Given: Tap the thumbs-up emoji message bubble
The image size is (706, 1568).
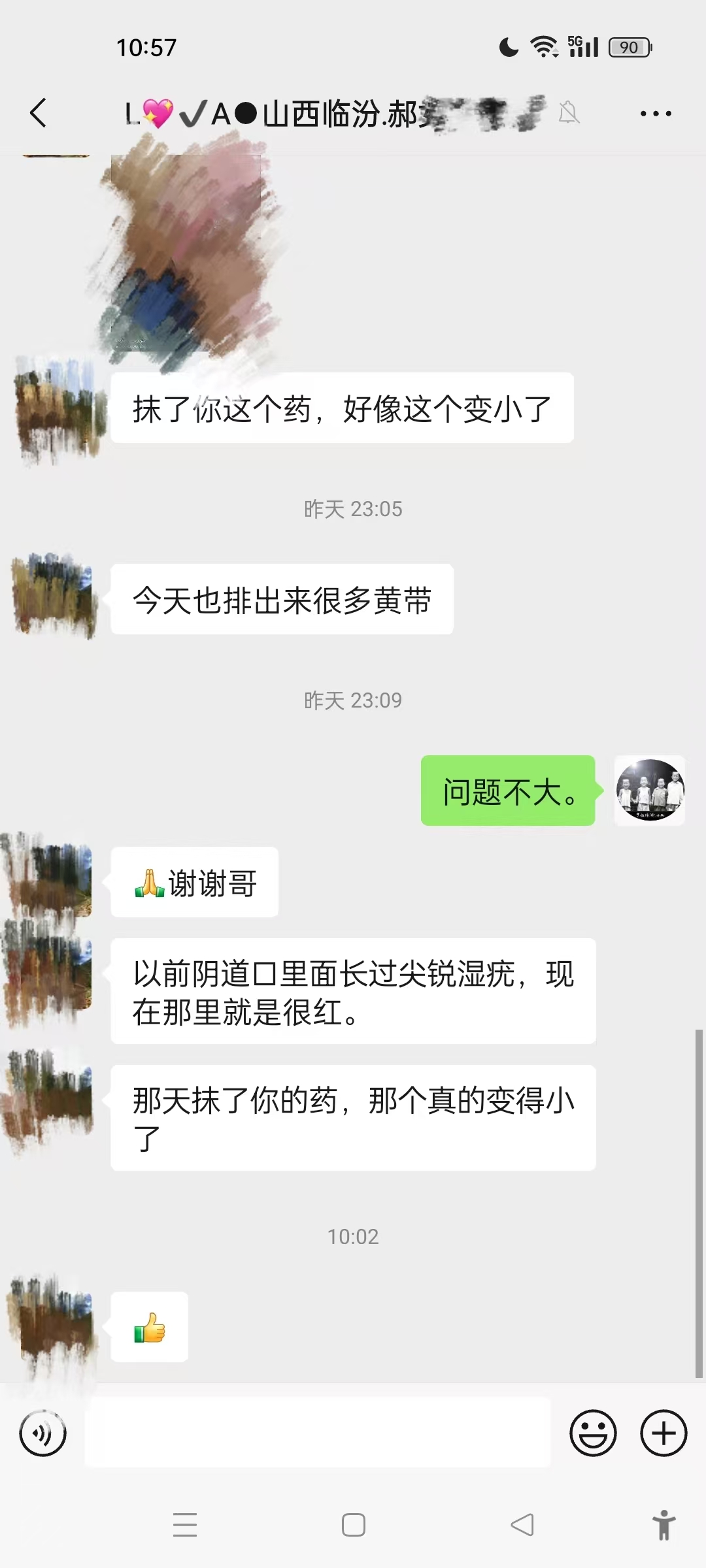Looking at the screenshot, I should point(148,1326).
